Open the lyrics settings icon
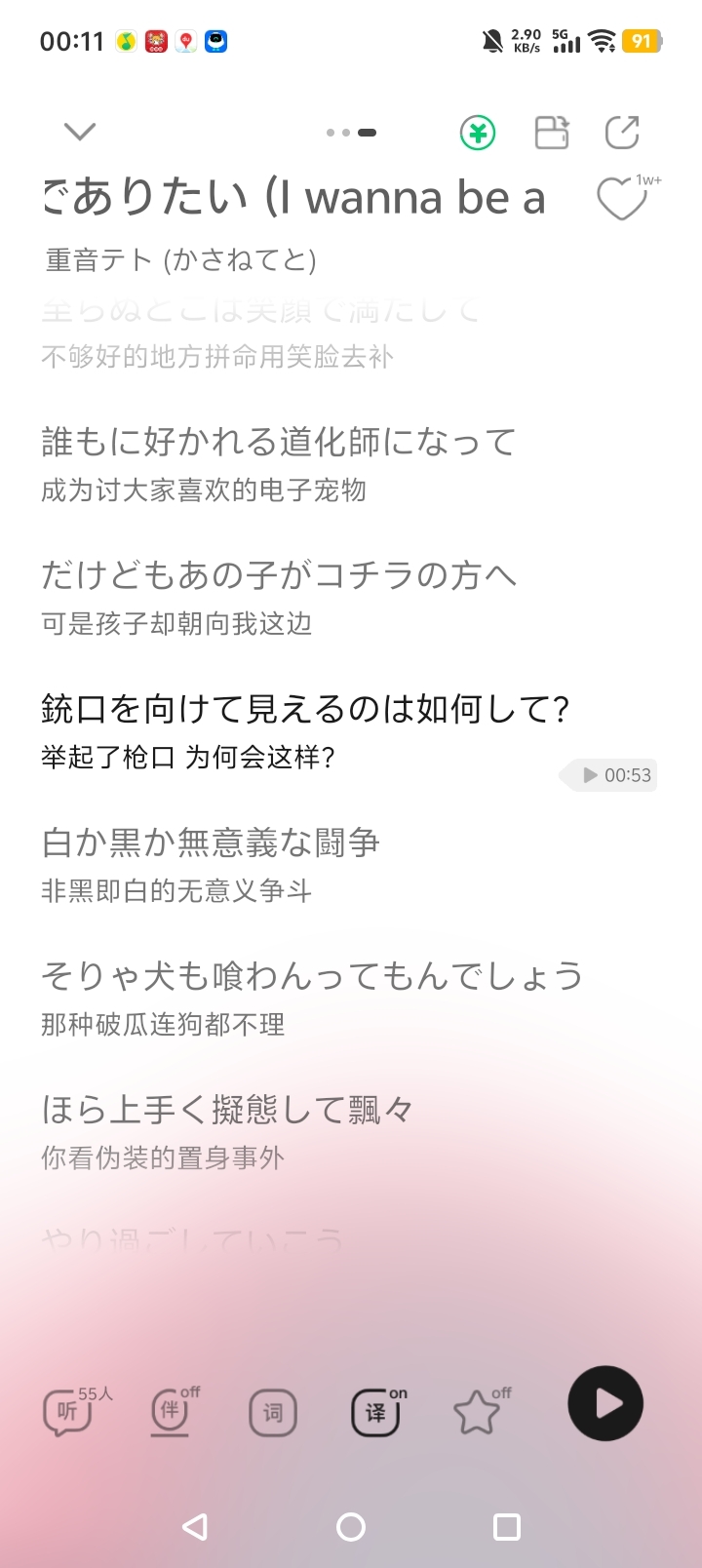This screenshot has height=1568, width=702. pos(273,1412)
